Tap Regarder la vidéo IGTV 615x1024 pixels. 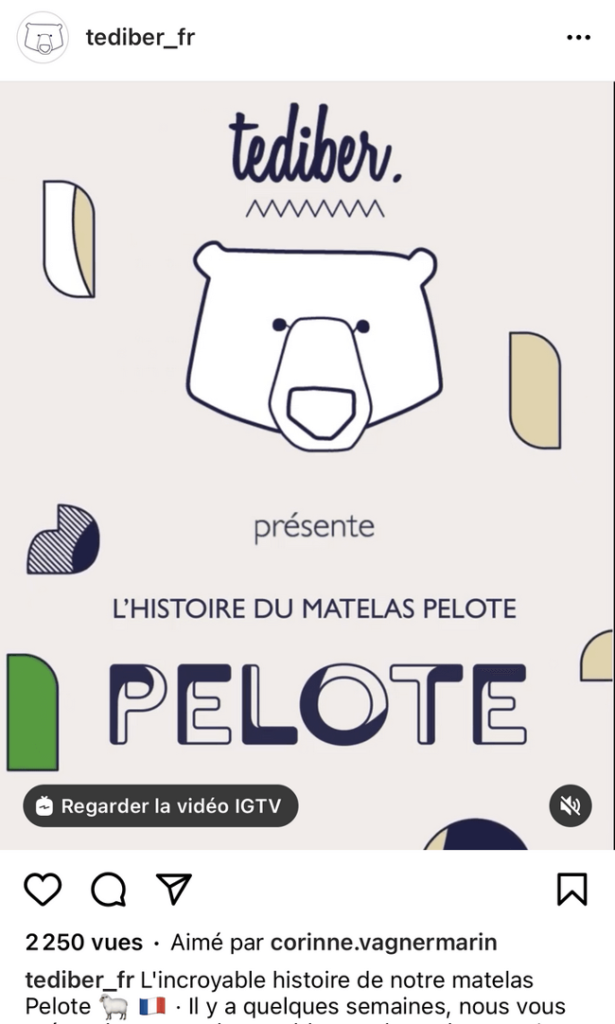(x=161, y=806)
